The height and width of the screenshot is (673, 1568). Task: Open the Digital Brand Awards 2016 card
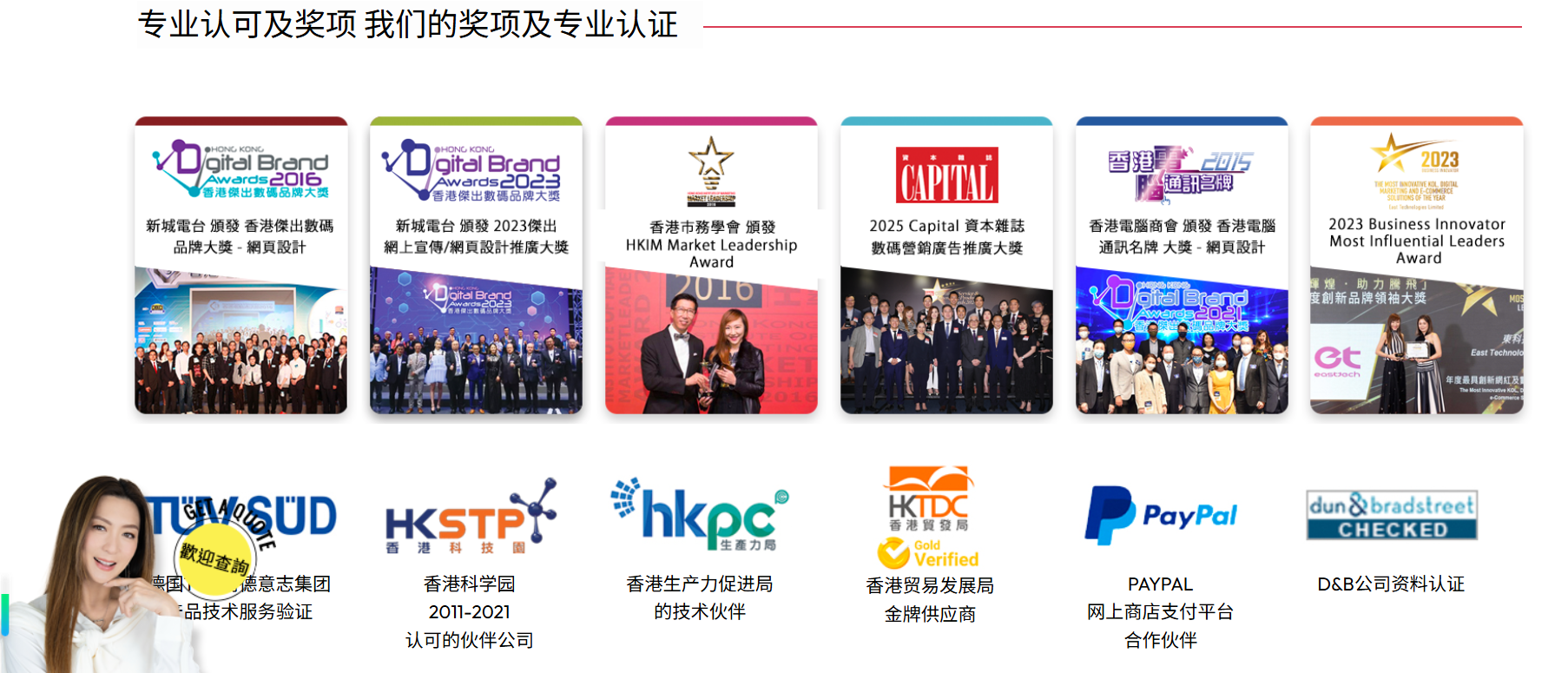240,265
